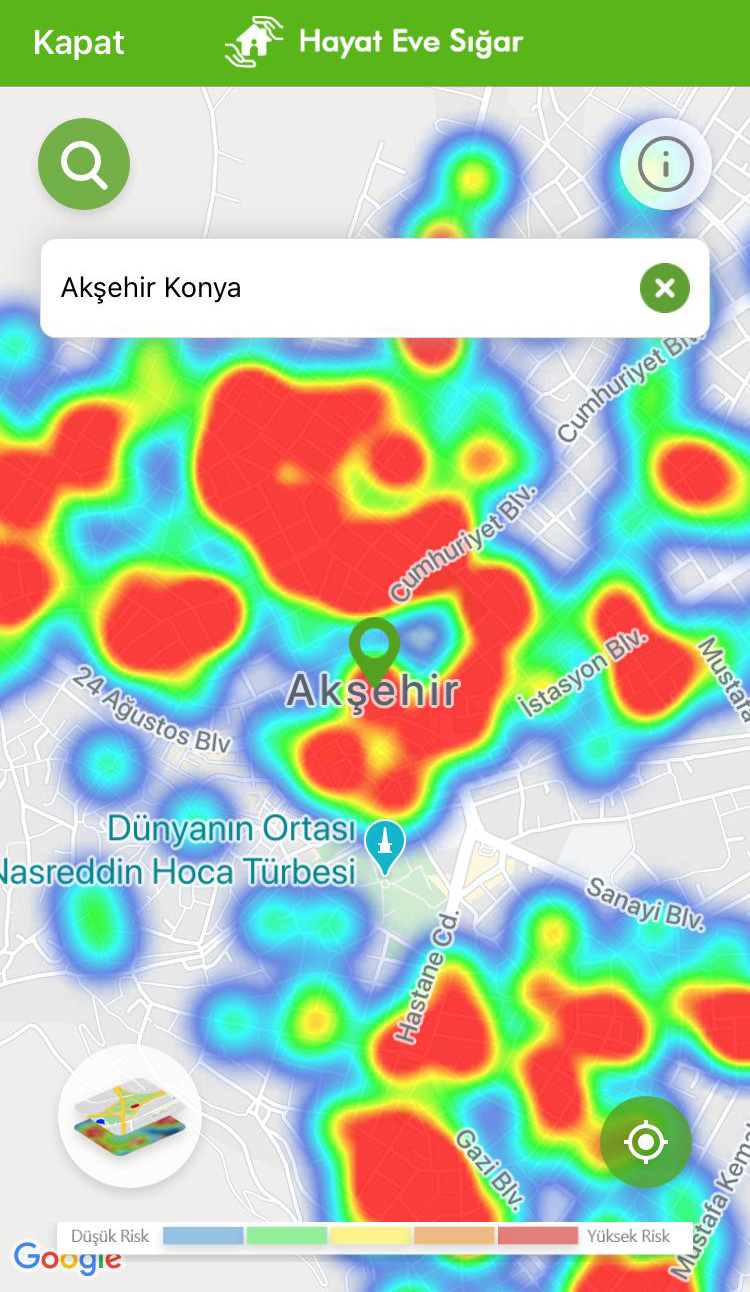
Task: Open the info button
Action: tap(665, 164)
